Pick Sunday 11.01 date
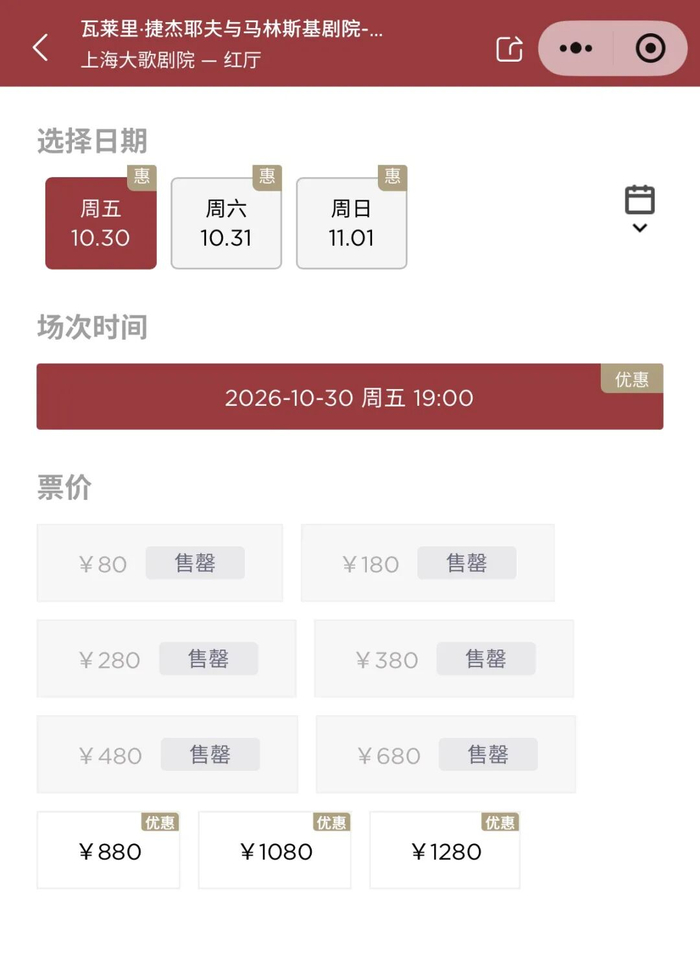This screenshot has width=700, height=955. (352, 223)
